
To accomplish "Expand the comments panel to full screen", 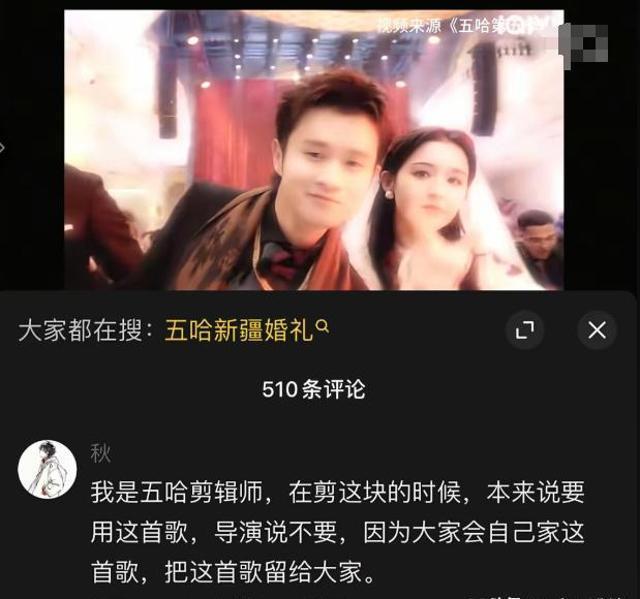I will pos(524,330).
